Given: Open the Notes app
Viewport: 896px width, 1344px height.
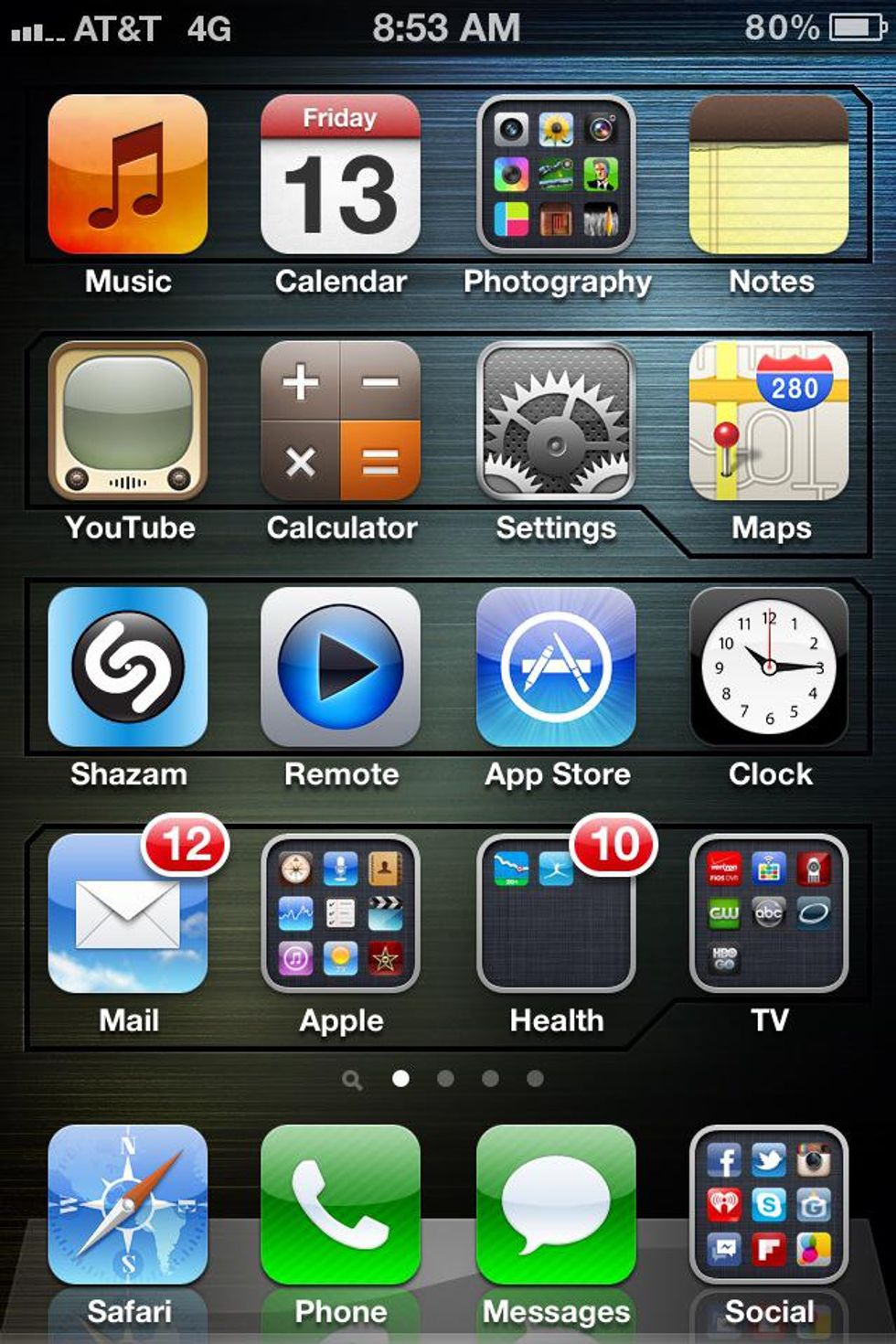Looking at the screenshot, I should [x=769, y=175].
